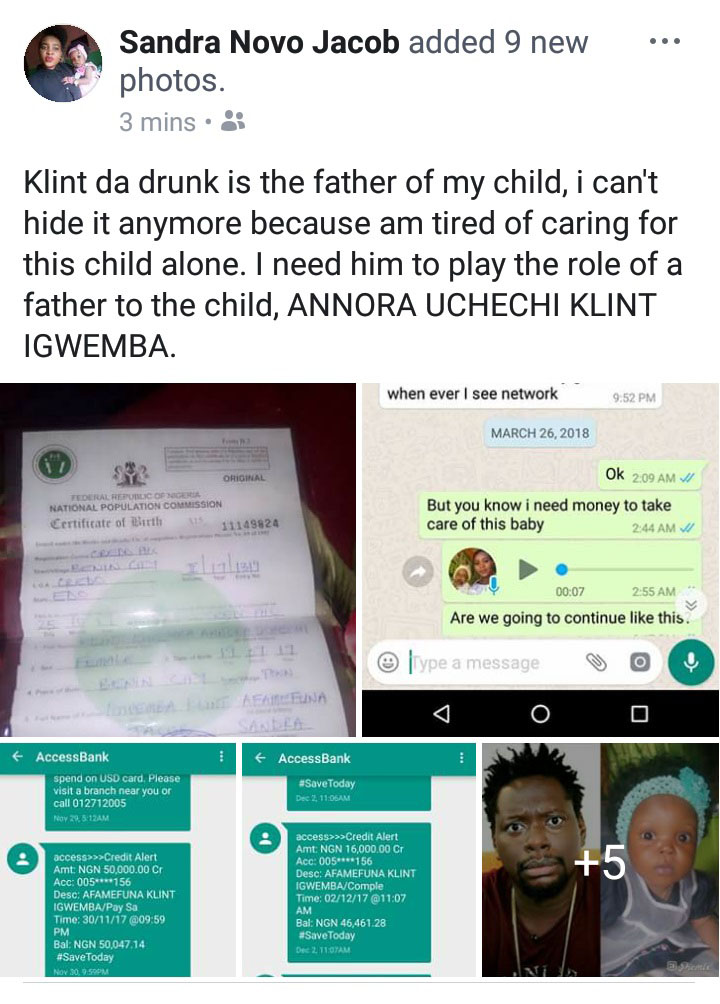Open Sandra Novo Jacob's profile name link
Screen dimensions: 720x1004
260,43
